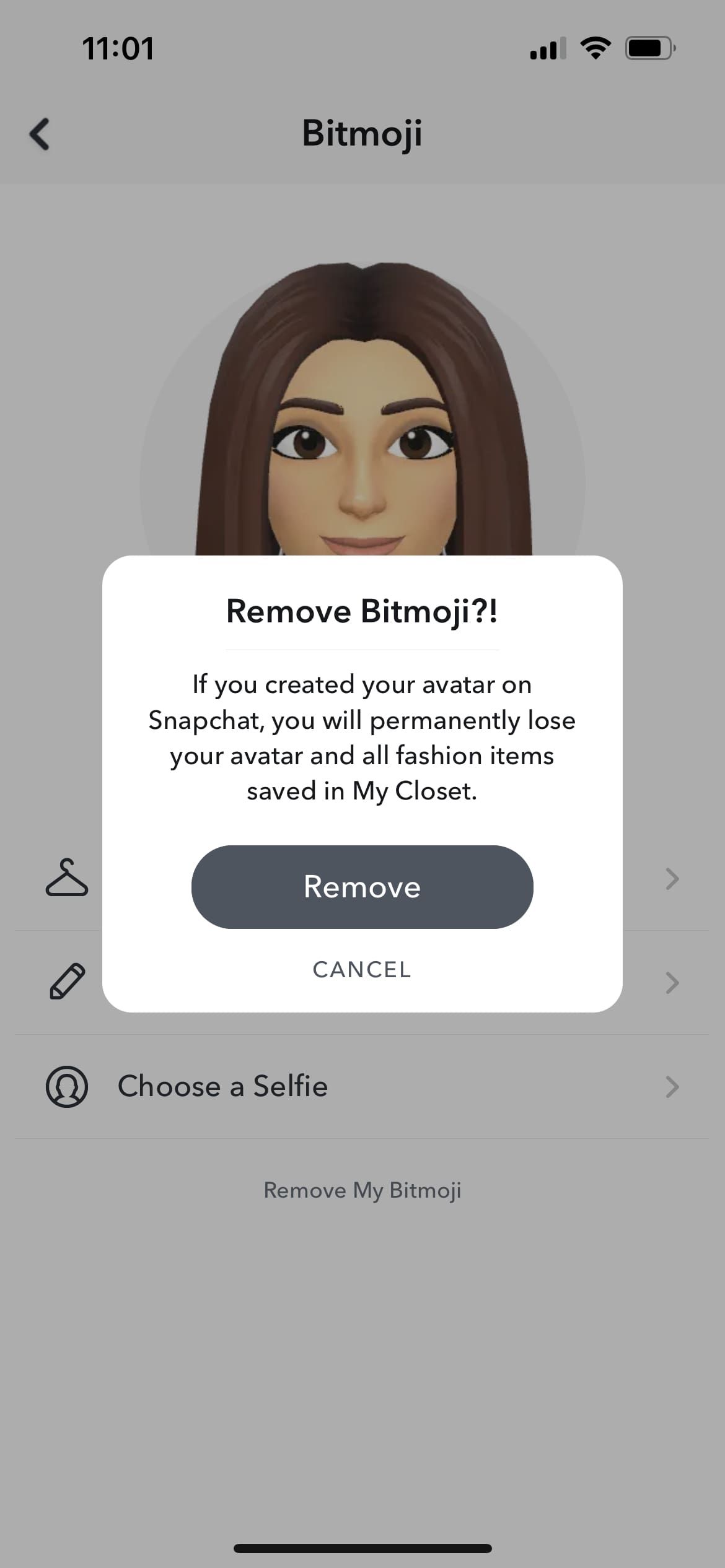This screenshot has width=725, height=1568.
Task: Select the battery indicator icon
Action: pos(649,48)
